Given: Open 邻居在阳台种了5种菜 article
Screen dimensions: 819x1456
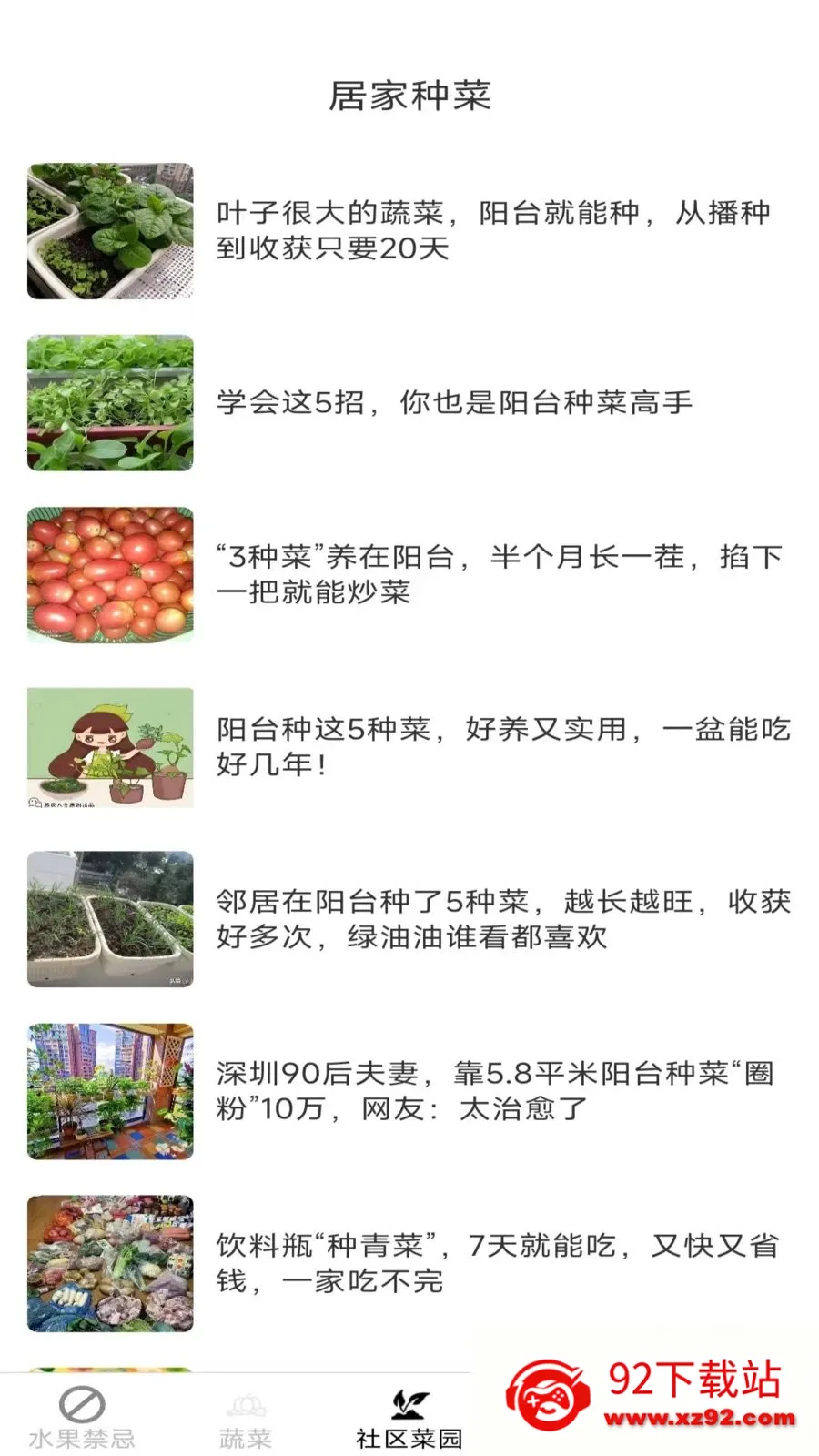Looking at the screenshot, I should (x=409, y=919).
